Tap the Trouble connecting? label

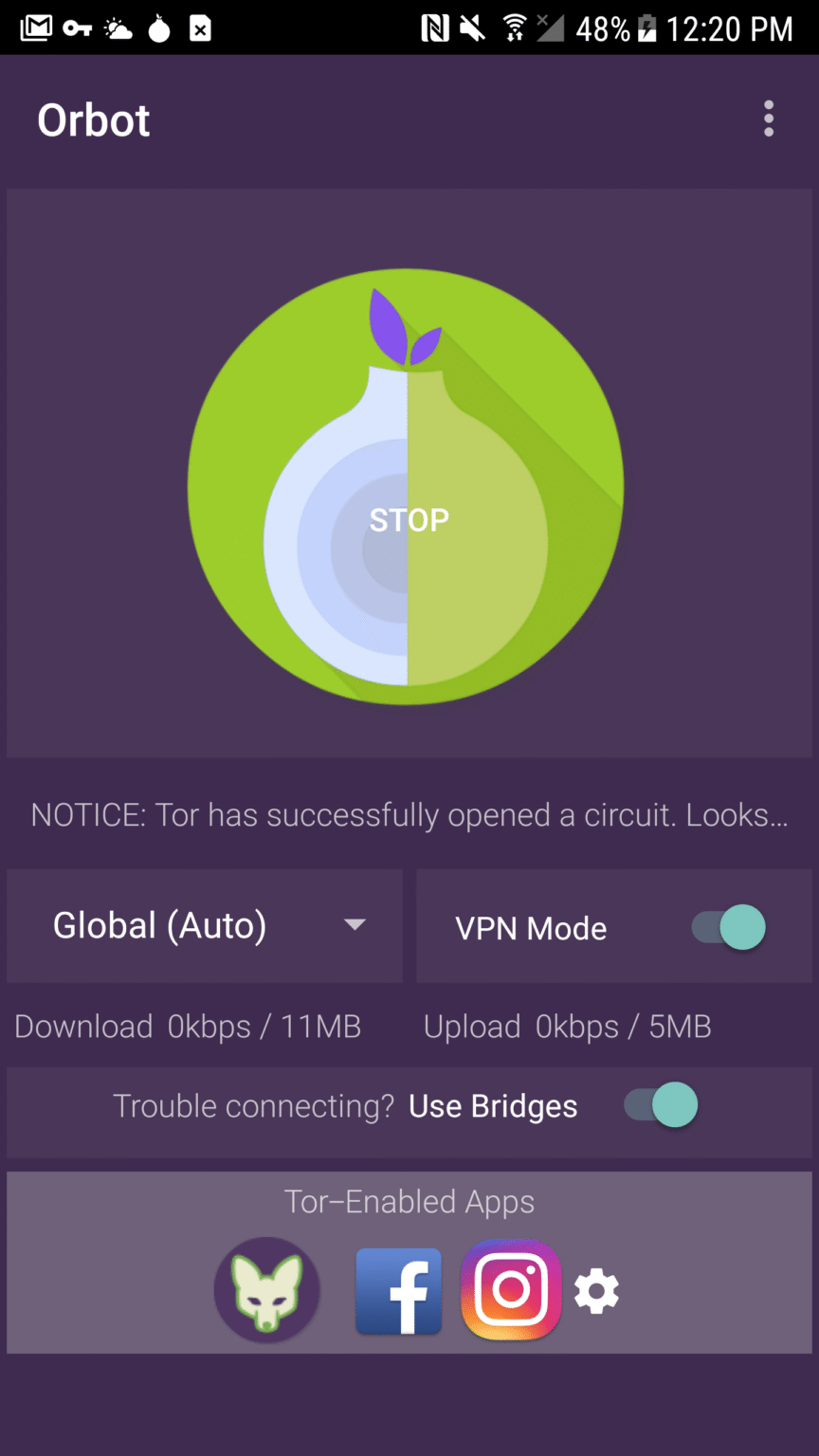point(254,1105)
